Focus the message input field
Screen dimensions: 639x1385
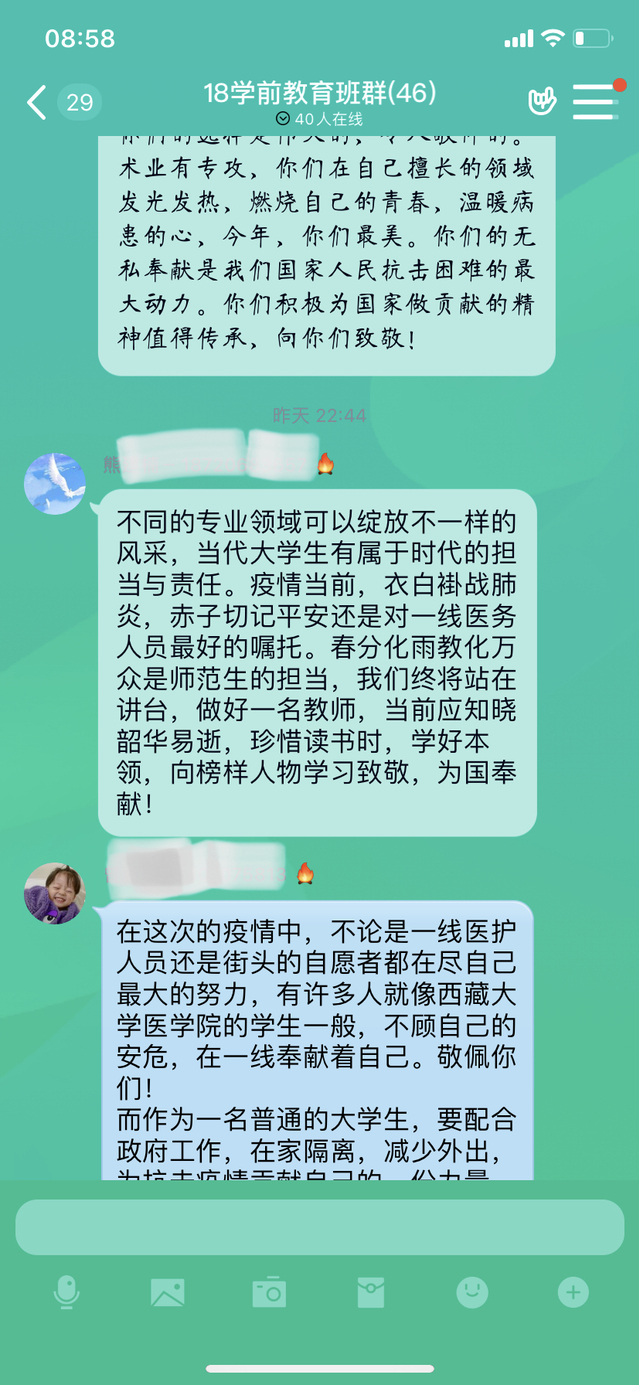pos(319,1227)
